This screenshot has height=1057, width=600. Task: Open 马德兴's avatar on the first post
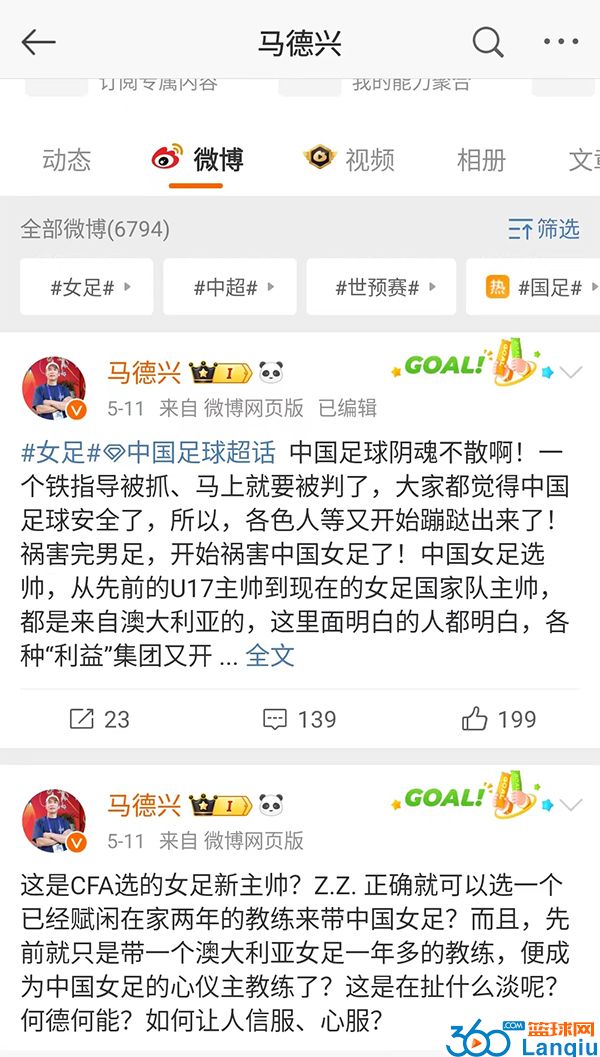click(x=54, y=388)
